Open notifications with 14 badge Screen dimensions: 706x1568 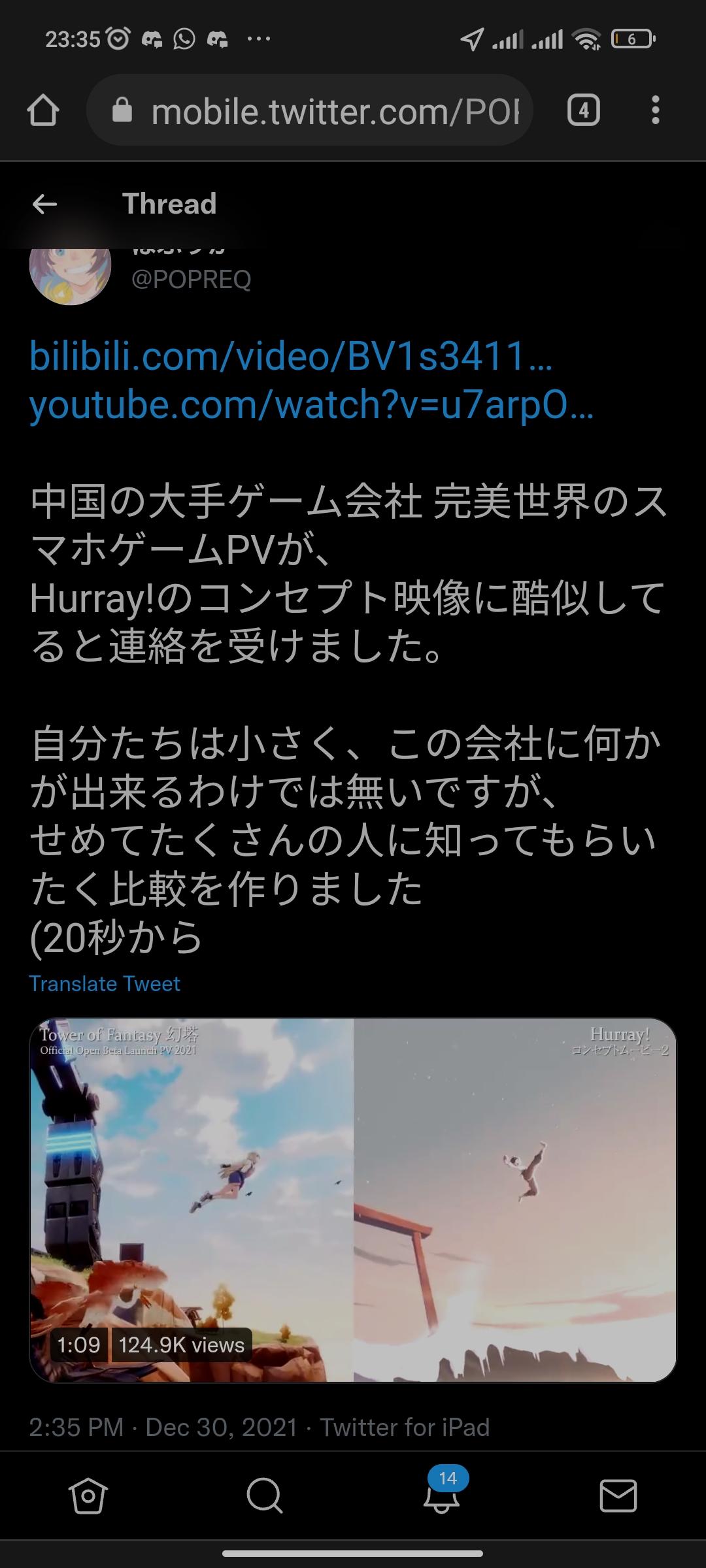pos(441,1495)
